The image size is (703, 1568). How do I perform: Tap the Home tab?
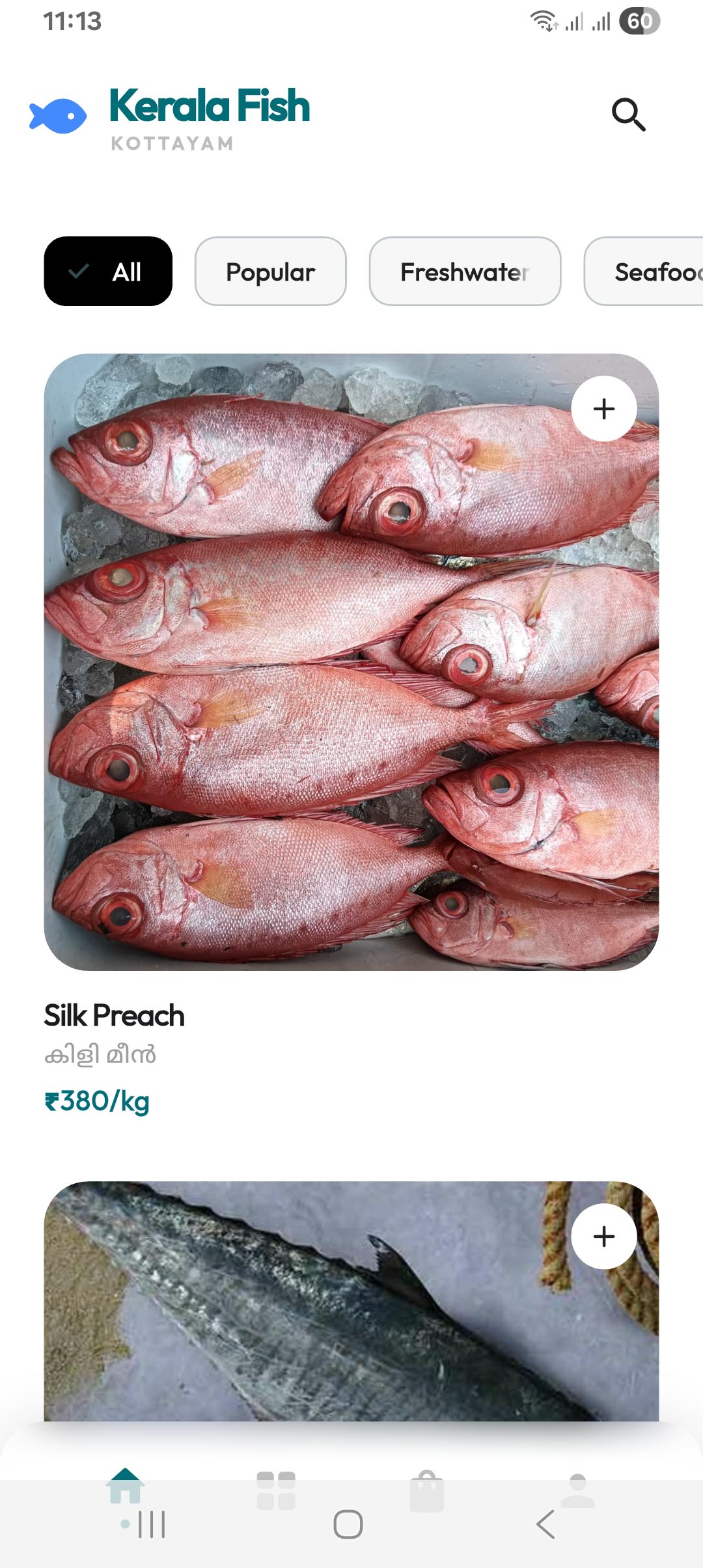click(x=126, y=1486)
